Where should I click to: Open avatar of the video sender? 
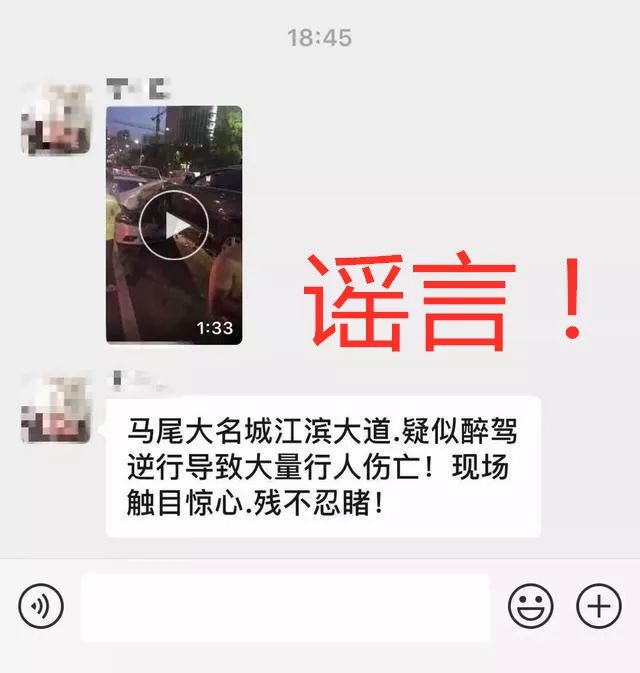[x=57, y=118]
